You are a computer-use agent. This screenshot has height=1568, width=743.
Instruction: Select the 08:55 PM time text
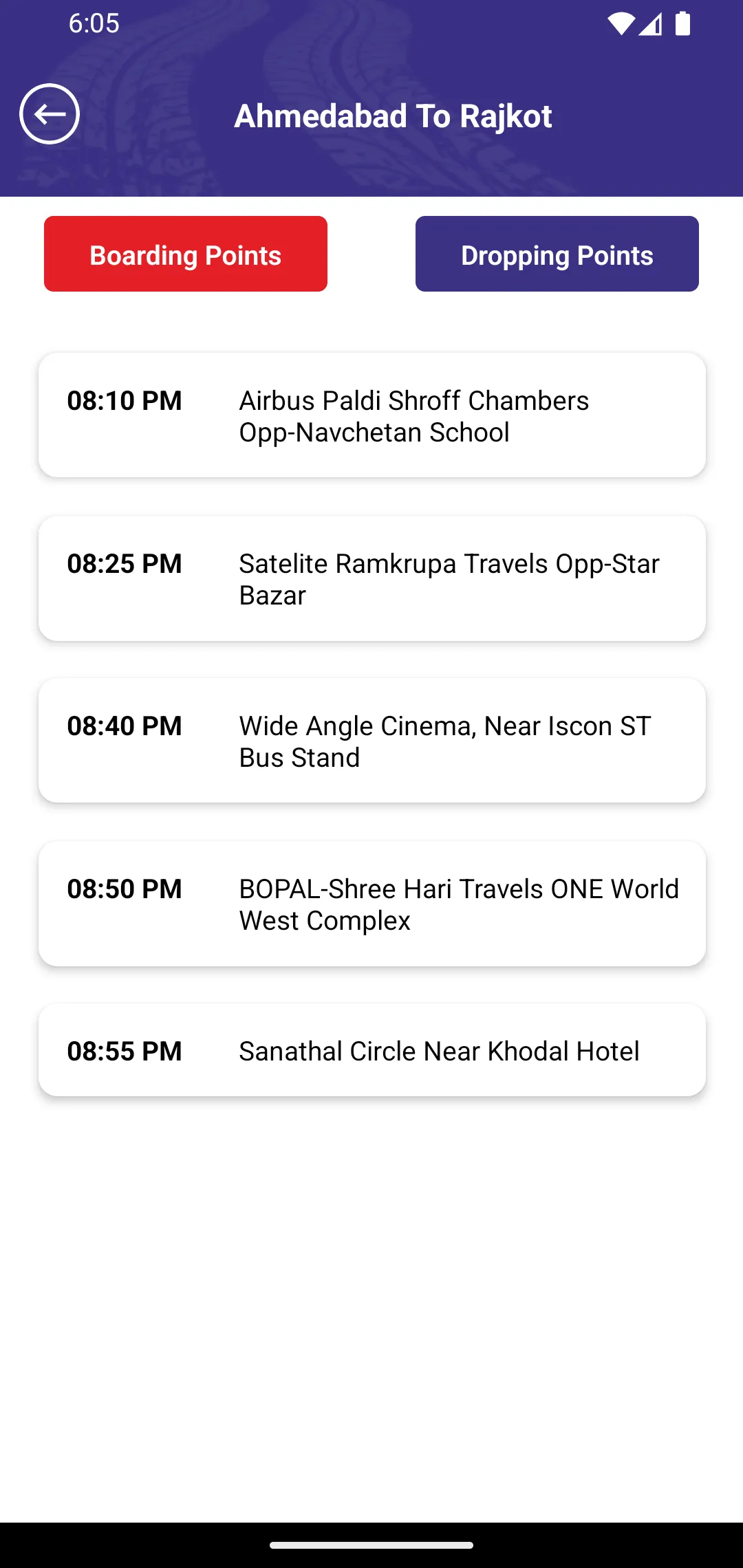coord(125,1050)
